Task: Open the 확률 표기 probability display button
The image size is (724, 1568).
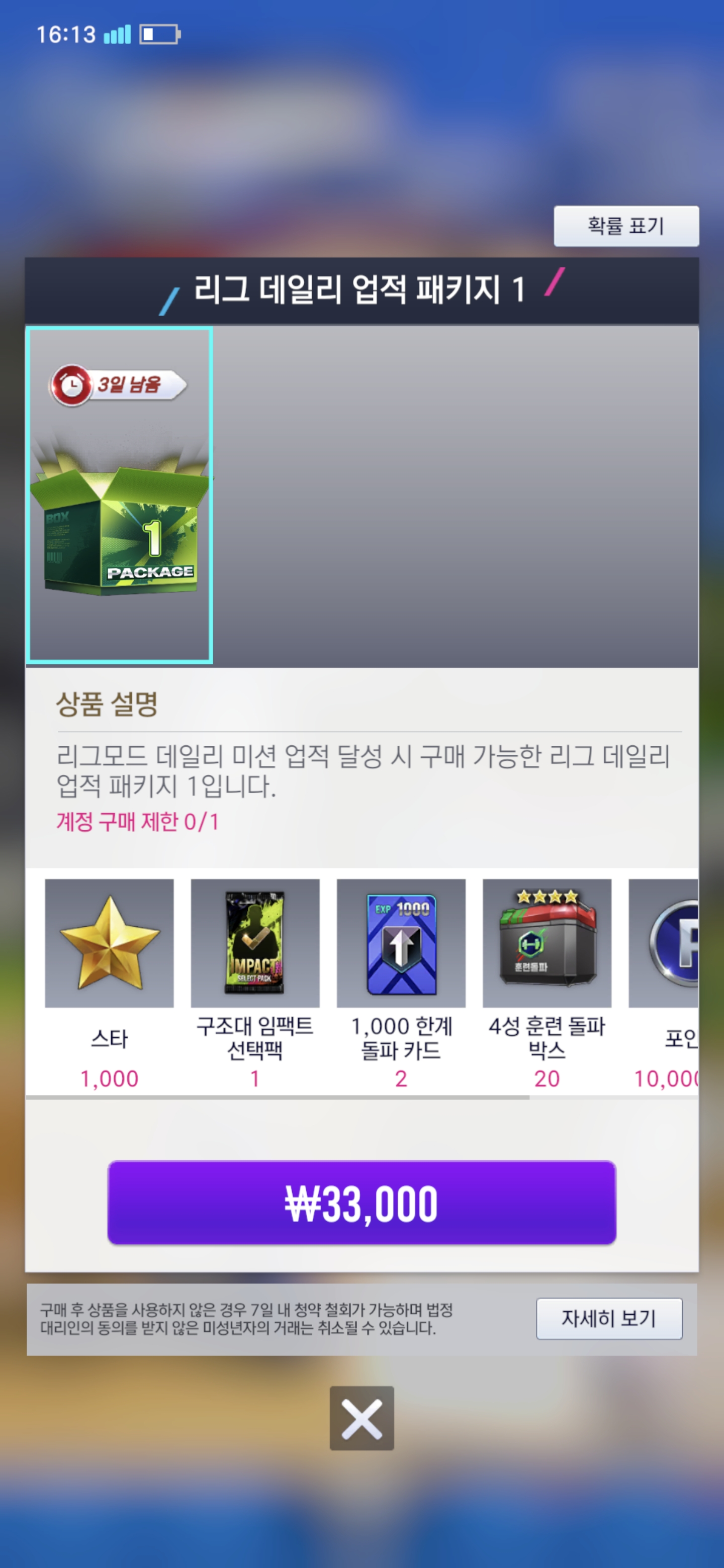Action: pos(625,226)
